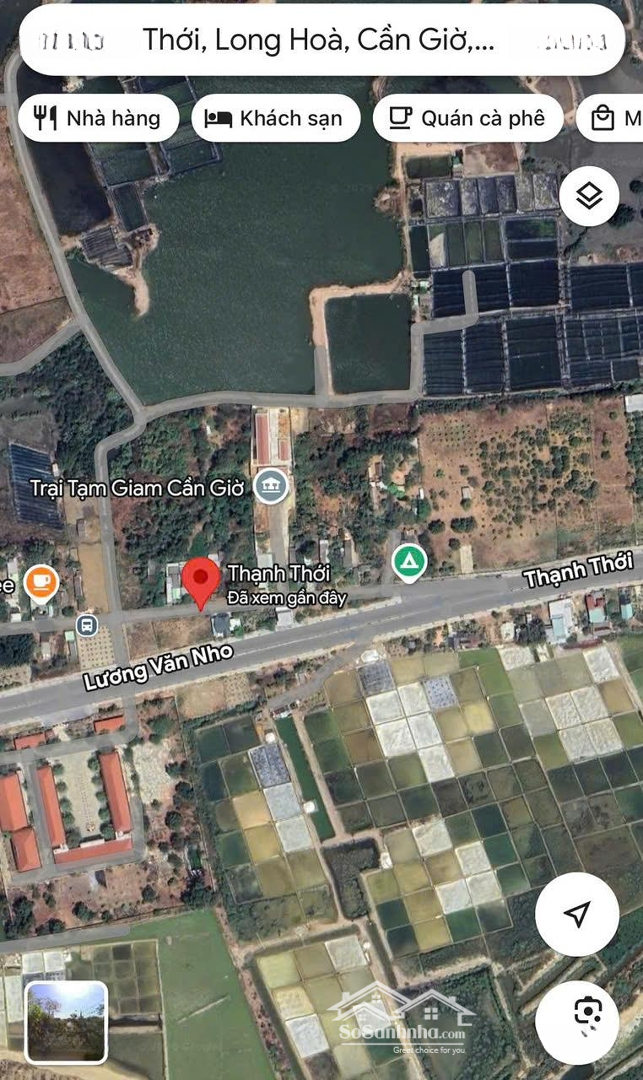Screen dimensions: 643x1080
Task: Show Quán cà phê places
Action: (468, 119)
